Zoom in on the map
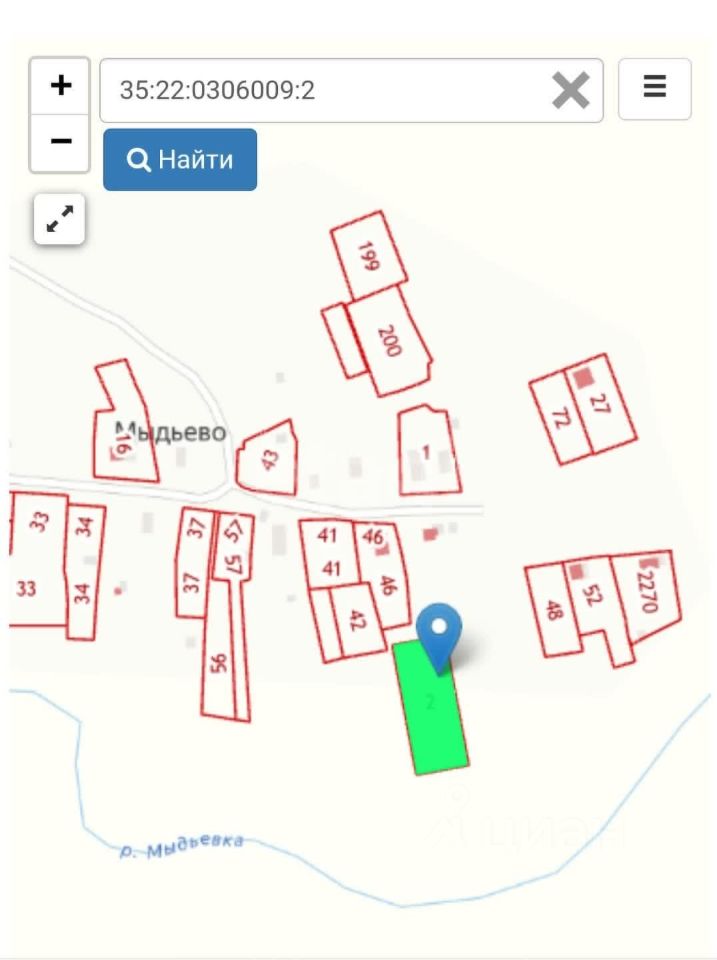 click(x=60, y=86)
